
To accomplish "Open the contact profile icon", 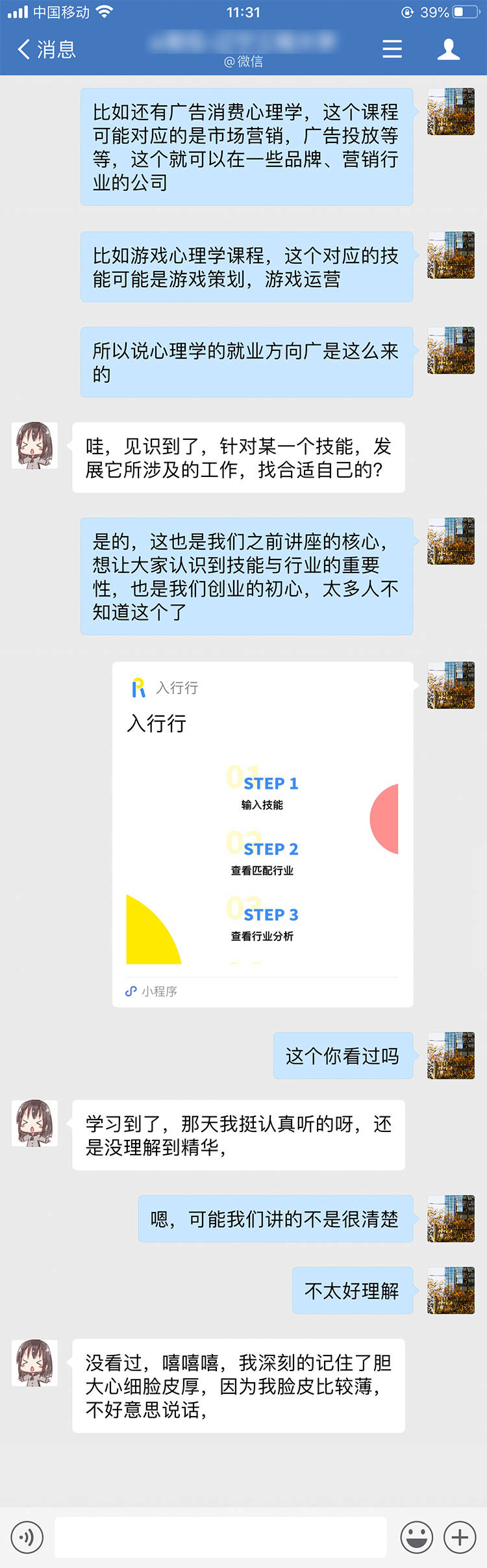I will [448, 49].
